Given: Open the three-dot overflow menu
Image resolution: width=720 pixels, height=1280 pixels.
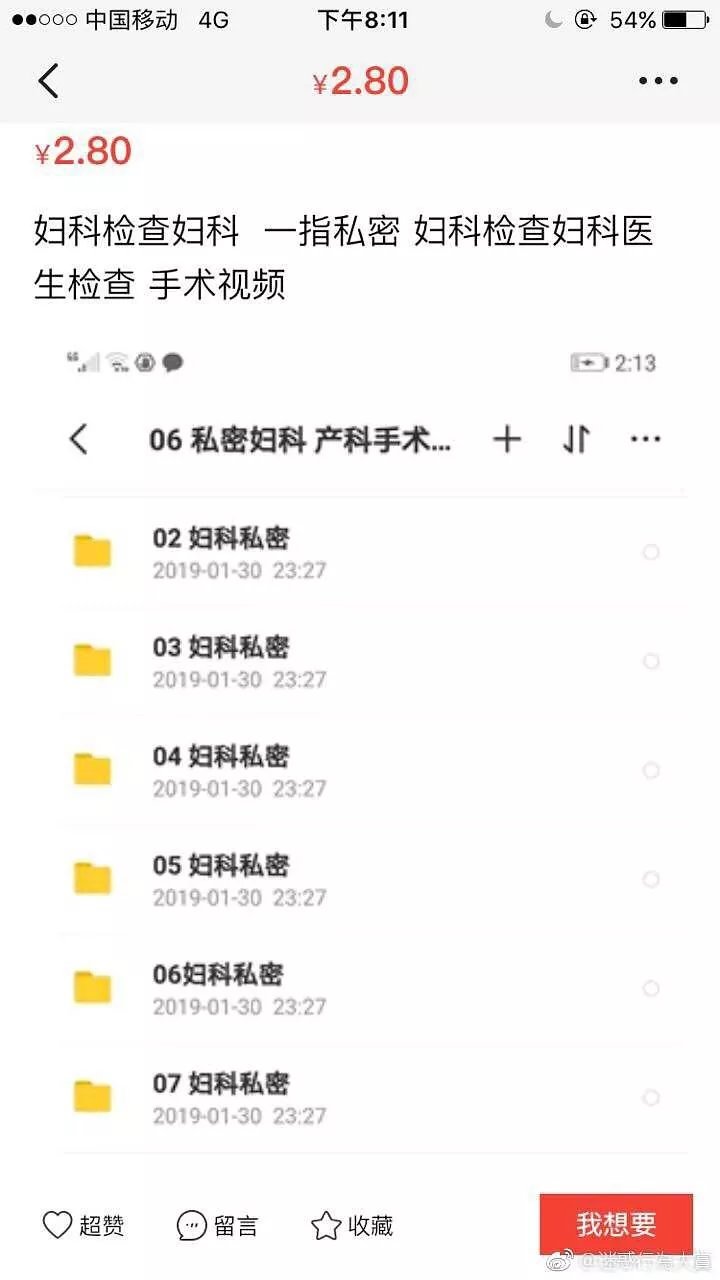Looking at the screenshot, I should (657, 81).
